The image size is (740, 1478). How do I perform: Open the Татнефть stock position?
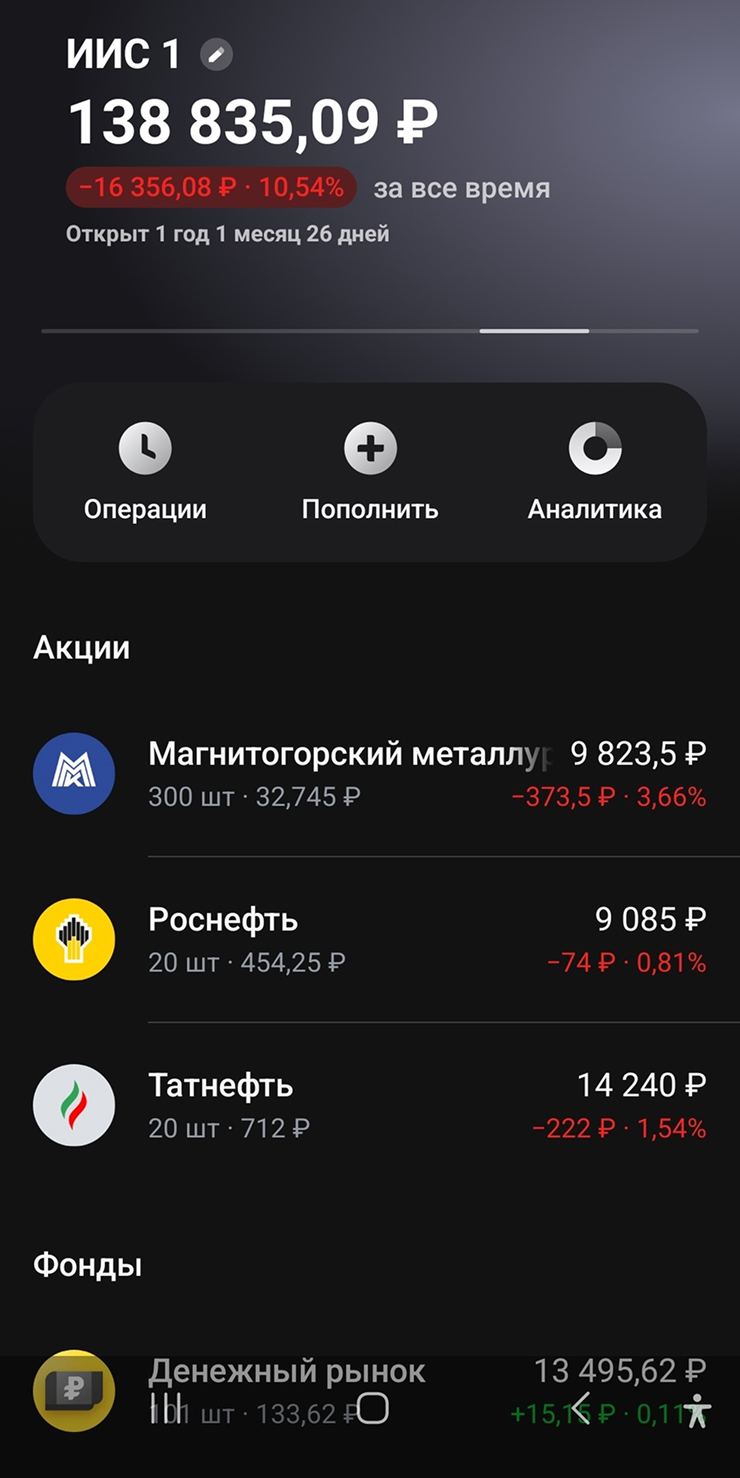tap(370, 1105)
